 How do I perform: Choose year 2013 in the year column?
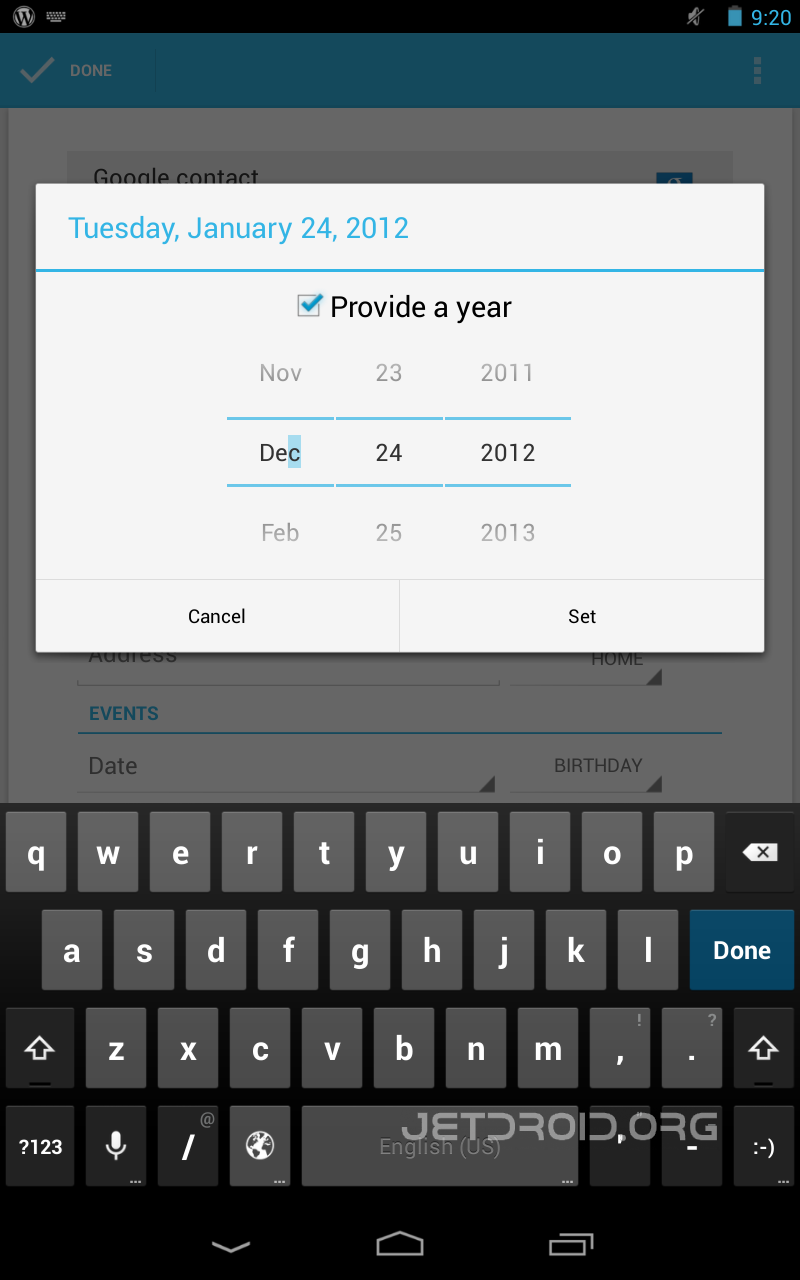pyautogui.click(x=507, y=533)
